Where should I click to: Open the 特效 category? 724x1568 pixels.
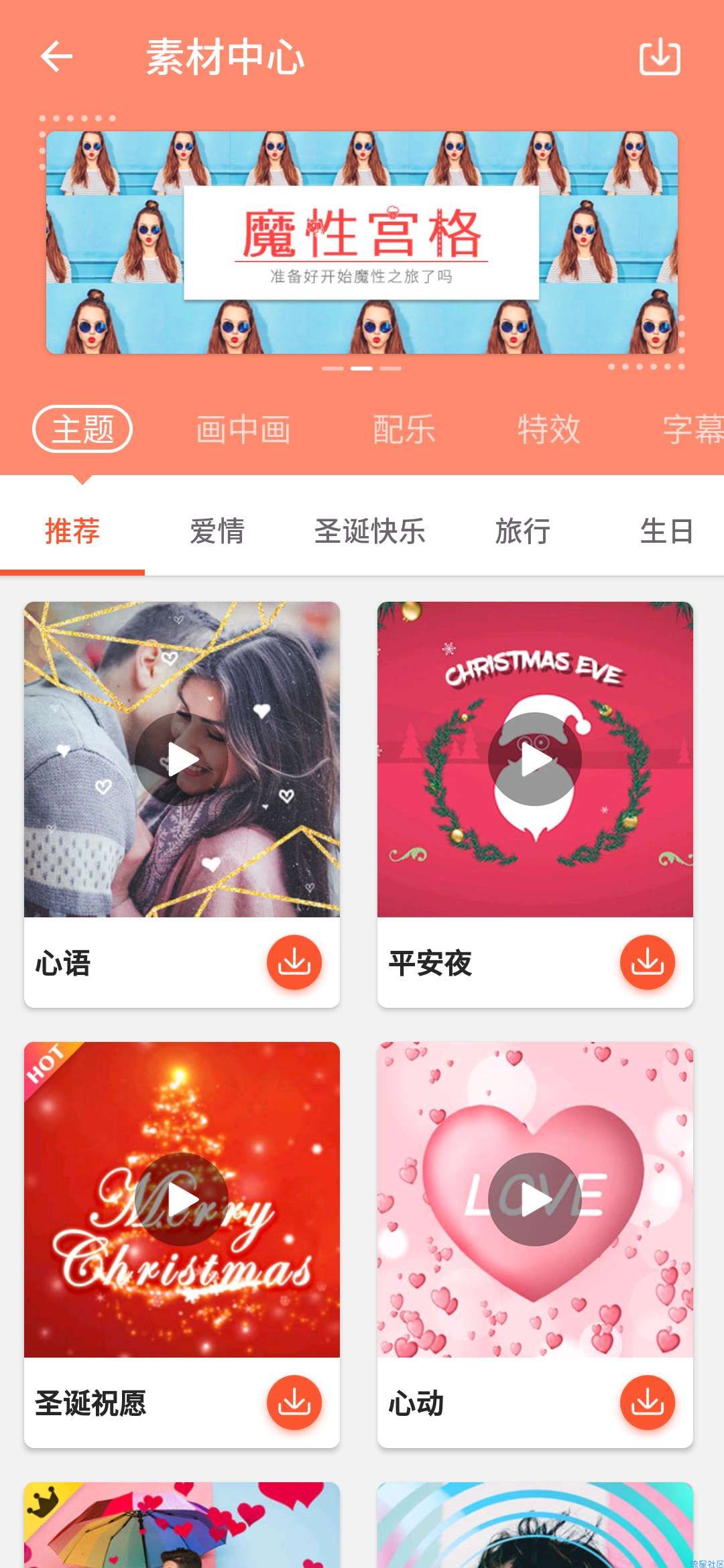click(x=549, y=430)
